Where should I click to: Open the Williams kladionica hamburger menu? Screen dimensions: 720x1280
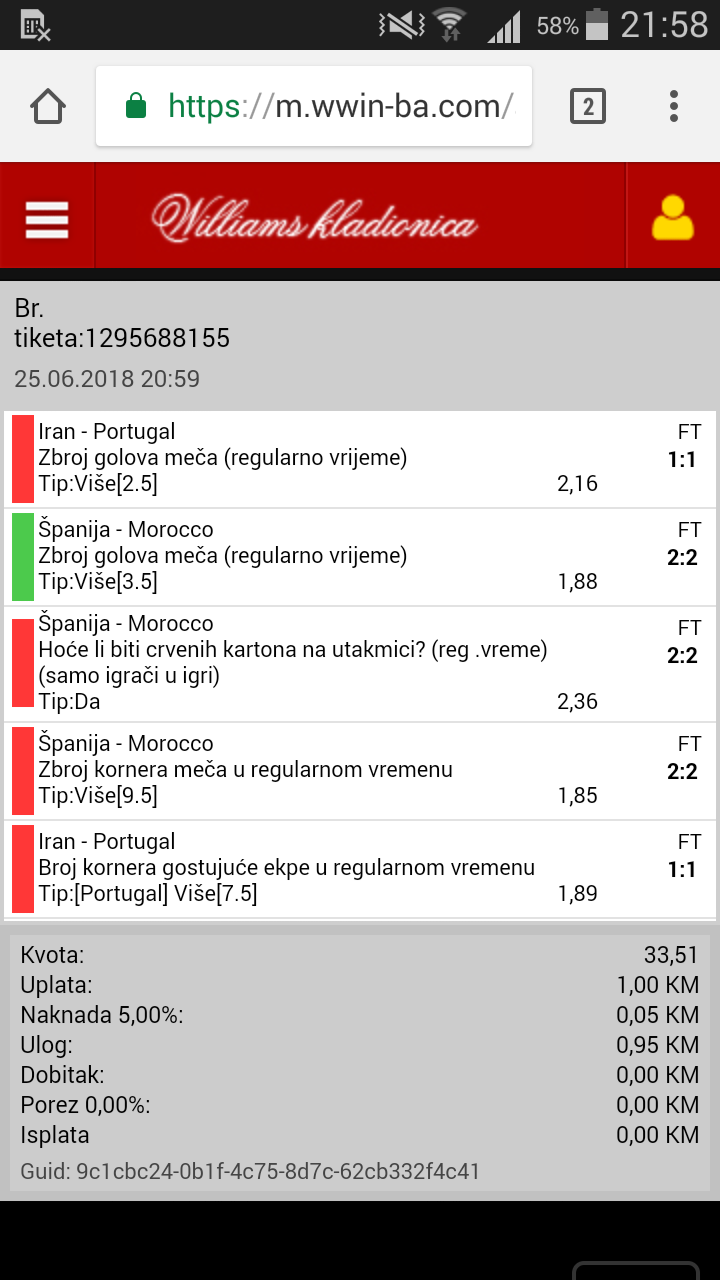coord(47,219)
